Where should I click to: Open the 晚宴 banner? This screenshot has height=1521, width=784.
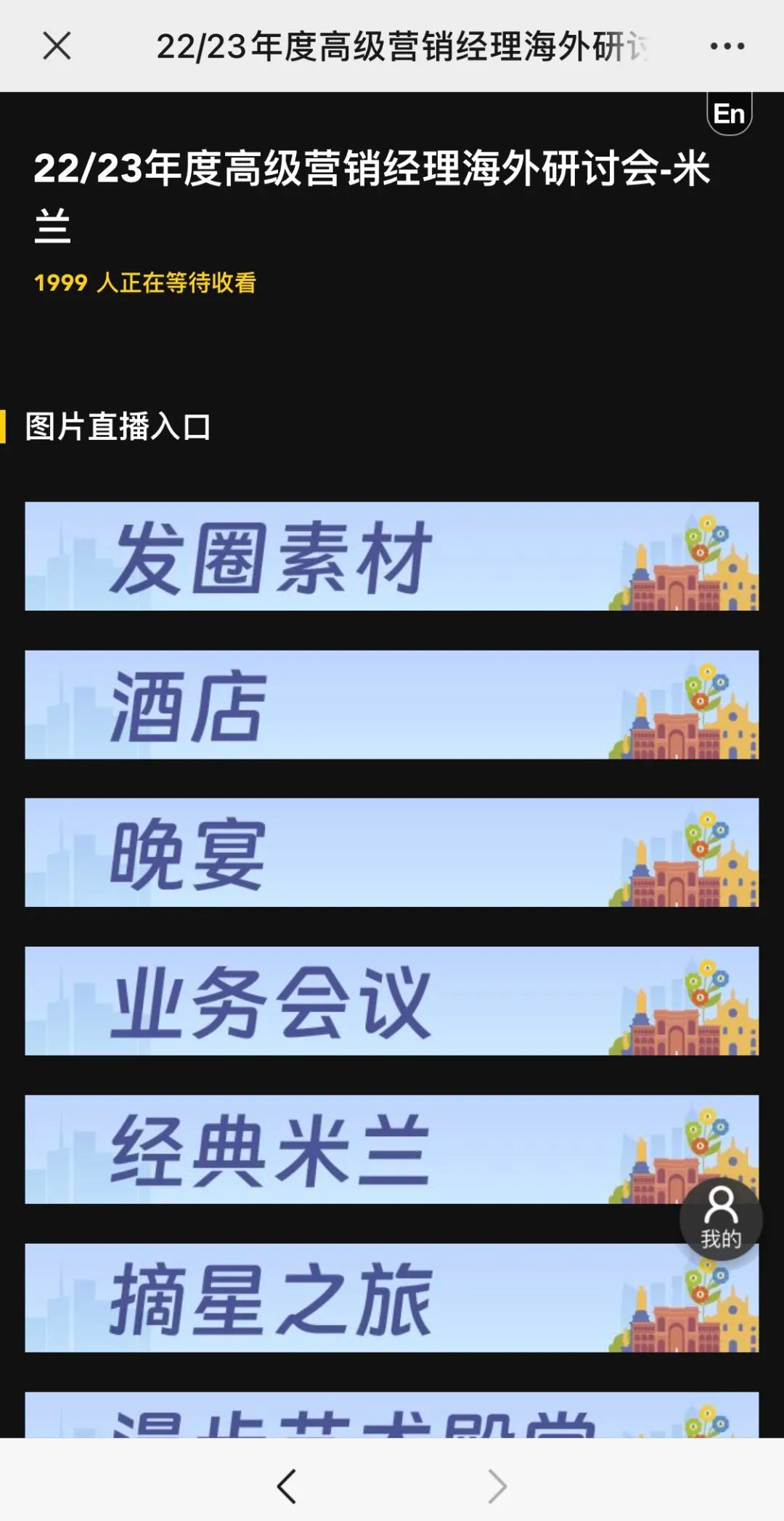(391, 852)
